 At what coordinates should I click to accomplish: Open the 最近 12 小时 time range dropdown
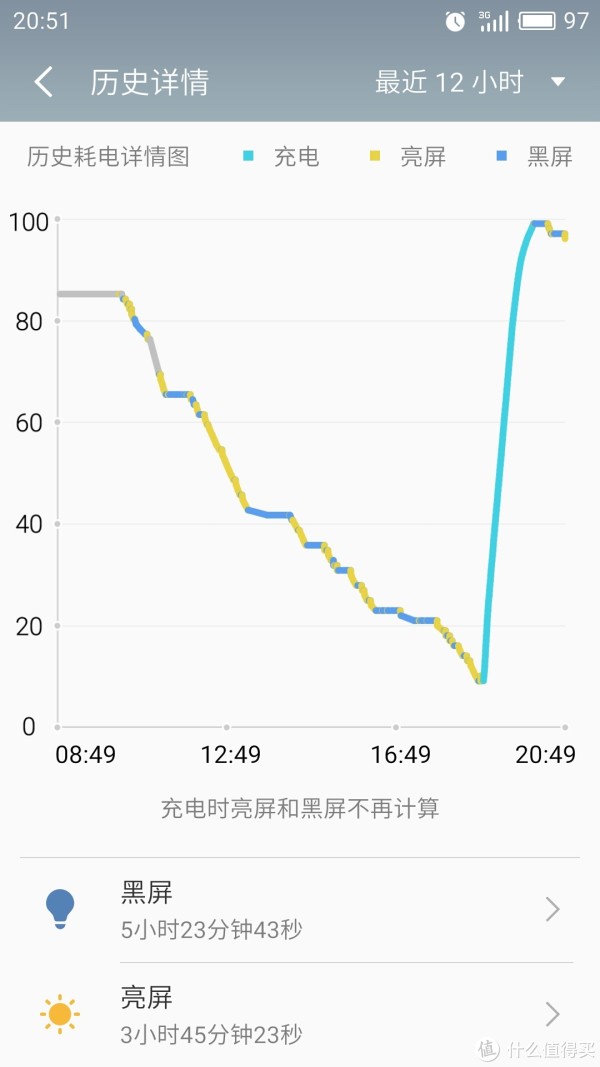click(x=470, y=82)
